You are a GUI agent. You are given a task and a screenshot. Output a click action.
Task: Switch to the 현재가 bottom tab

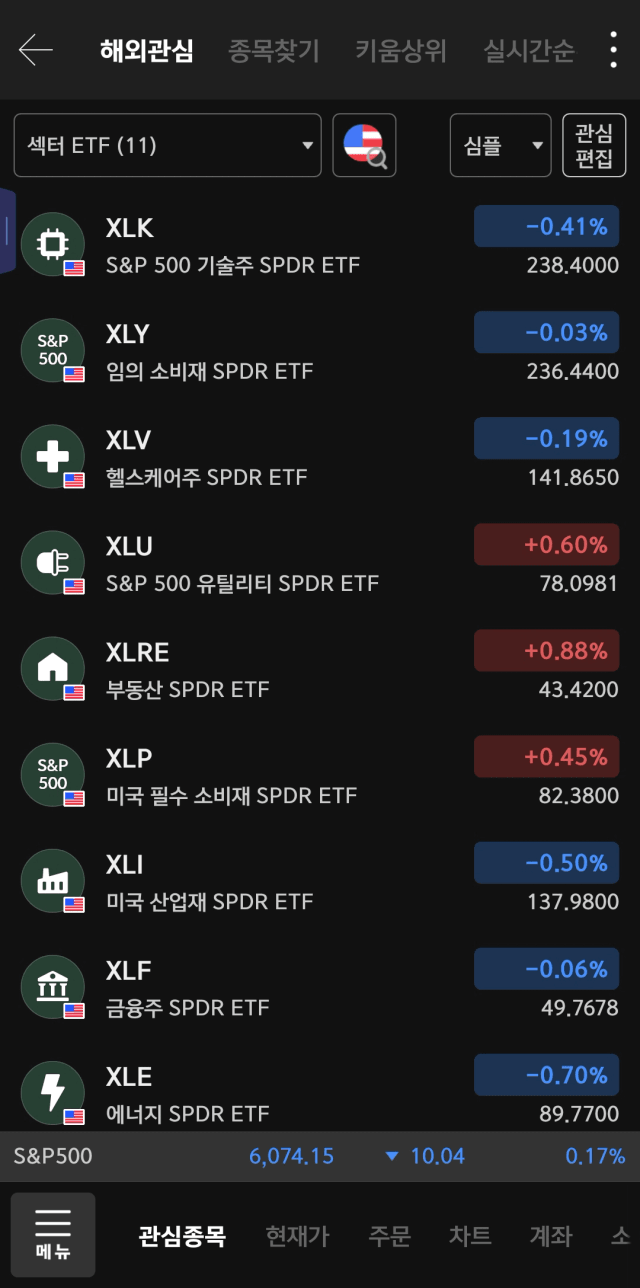[297, 1236]
